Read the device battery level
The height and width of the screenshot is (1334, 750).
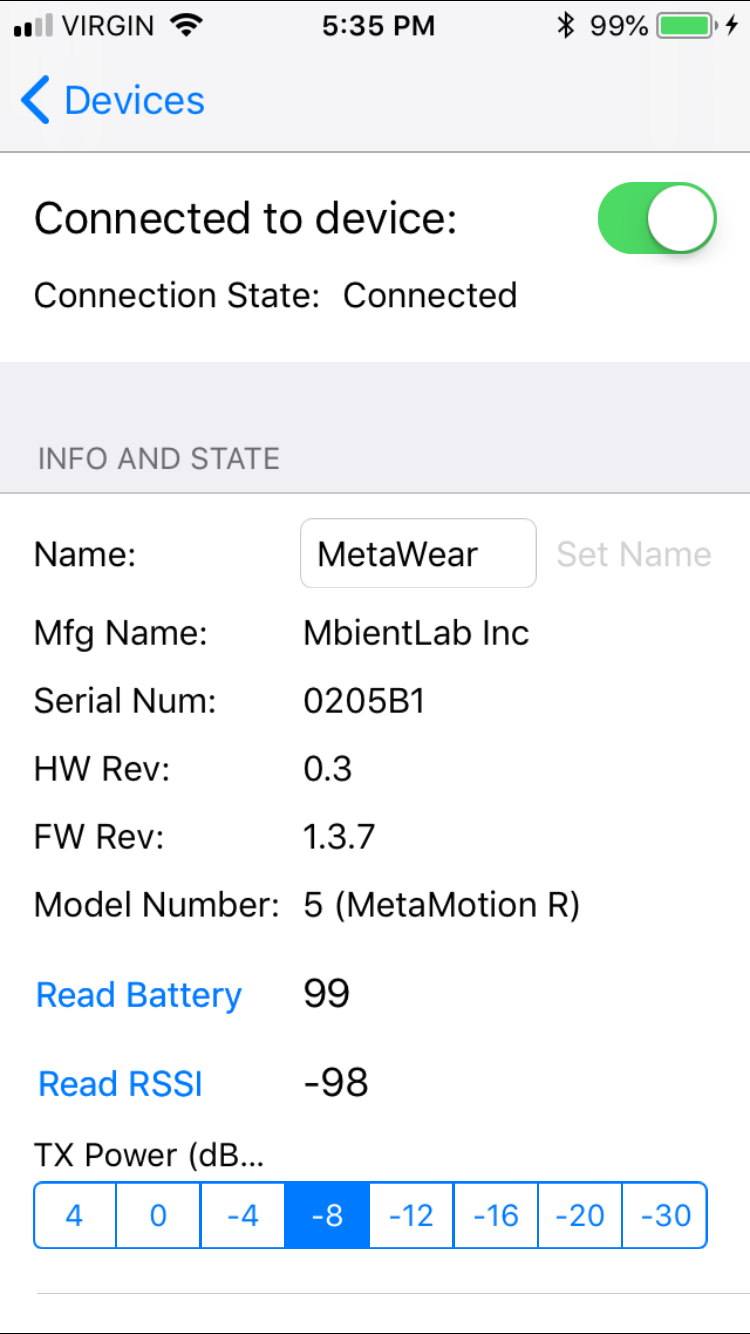(x=139, y=995)
